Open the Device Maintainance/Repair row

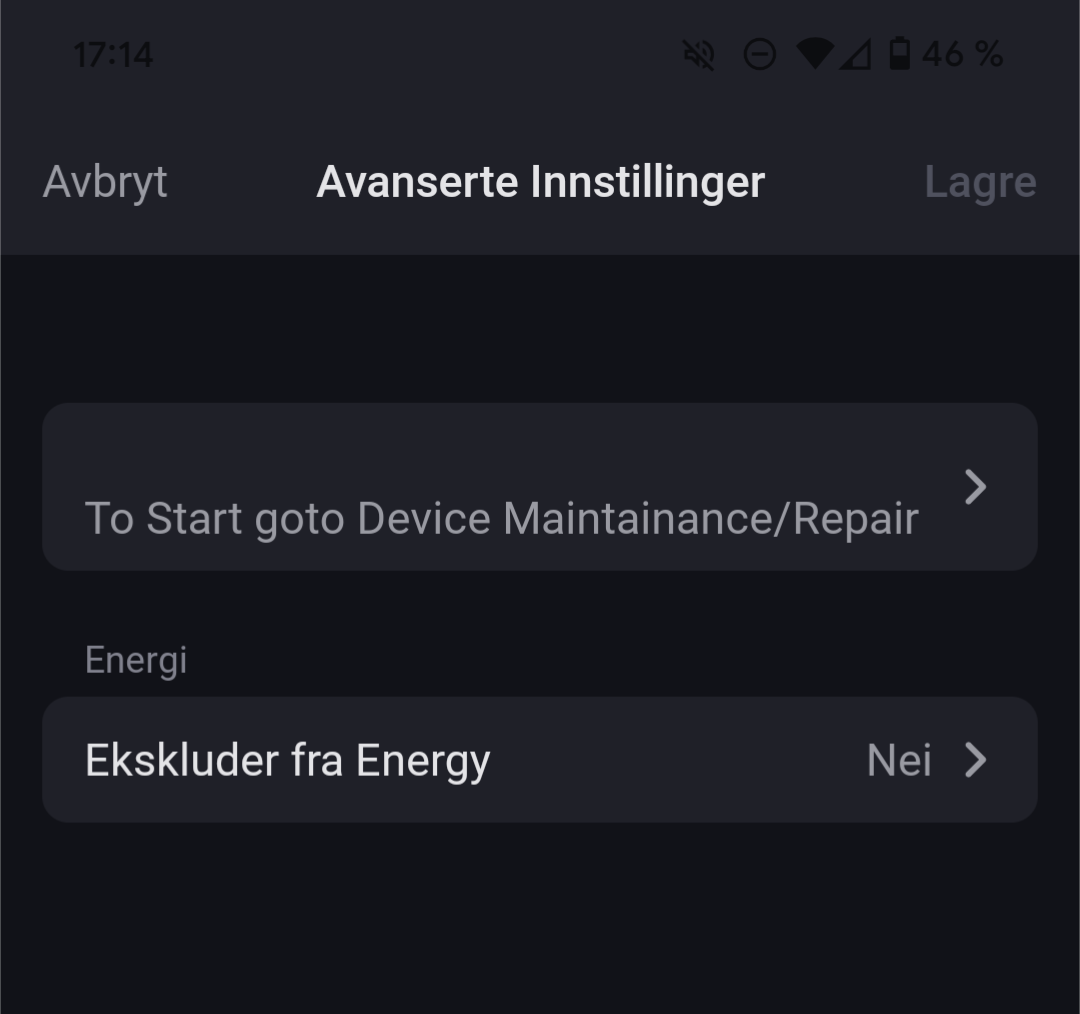[x=539, y=487]
